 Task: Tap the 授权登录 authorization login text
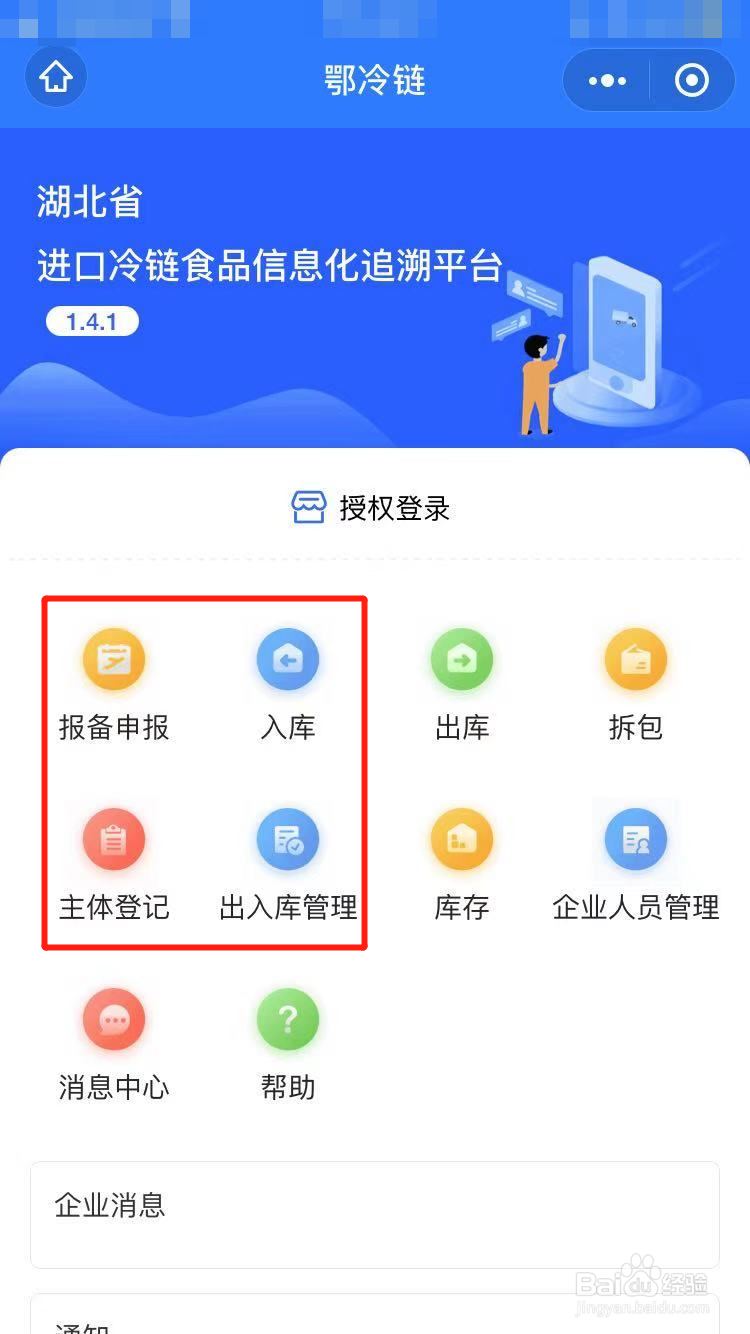tap(395, 508)
